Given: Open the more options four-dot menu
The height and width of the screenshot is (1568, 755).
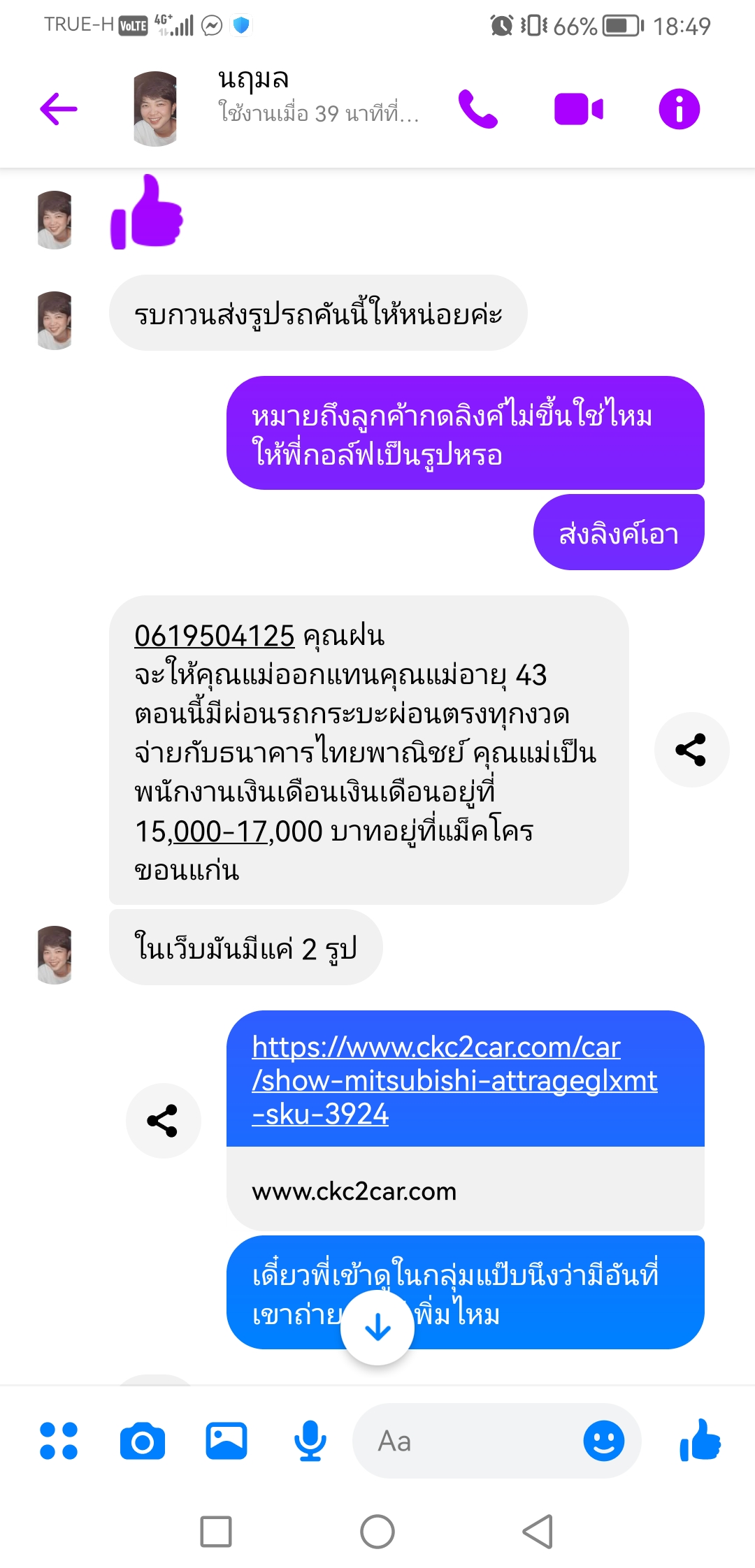Looking at the screenshot, I should pyautogui.click(x=59, y=1442).
